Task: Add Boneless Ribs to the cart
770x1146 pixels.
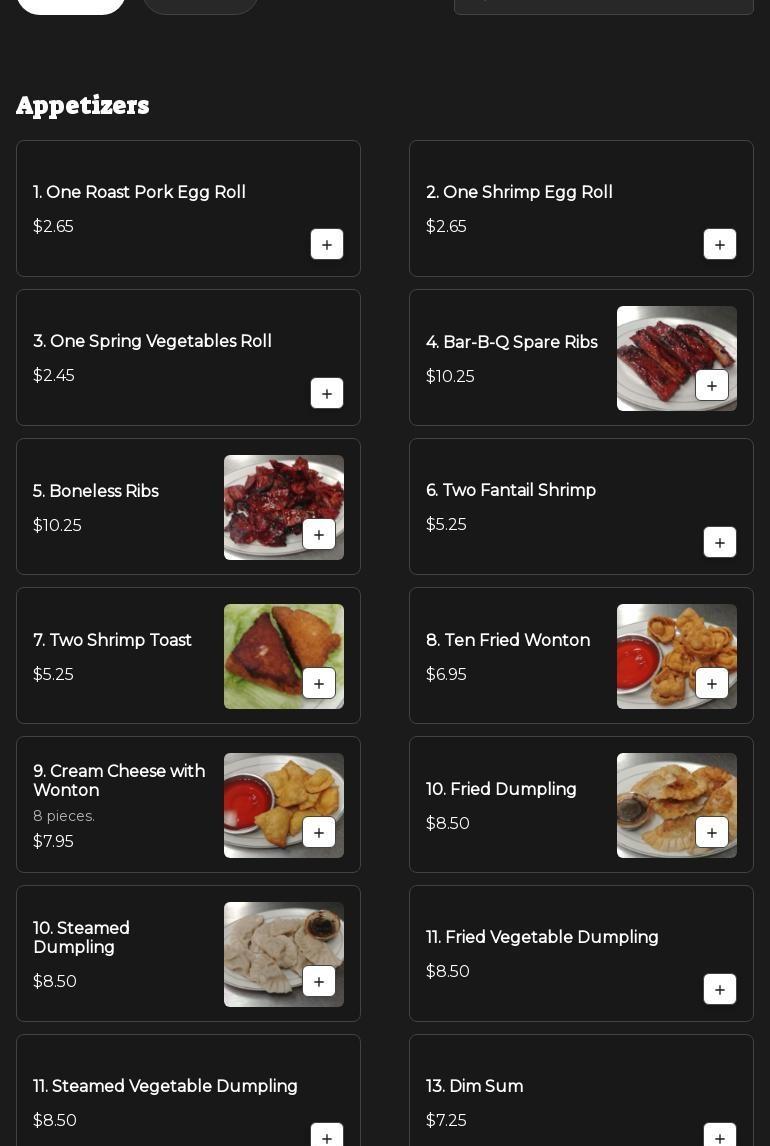Action: [x=319, y=535]
